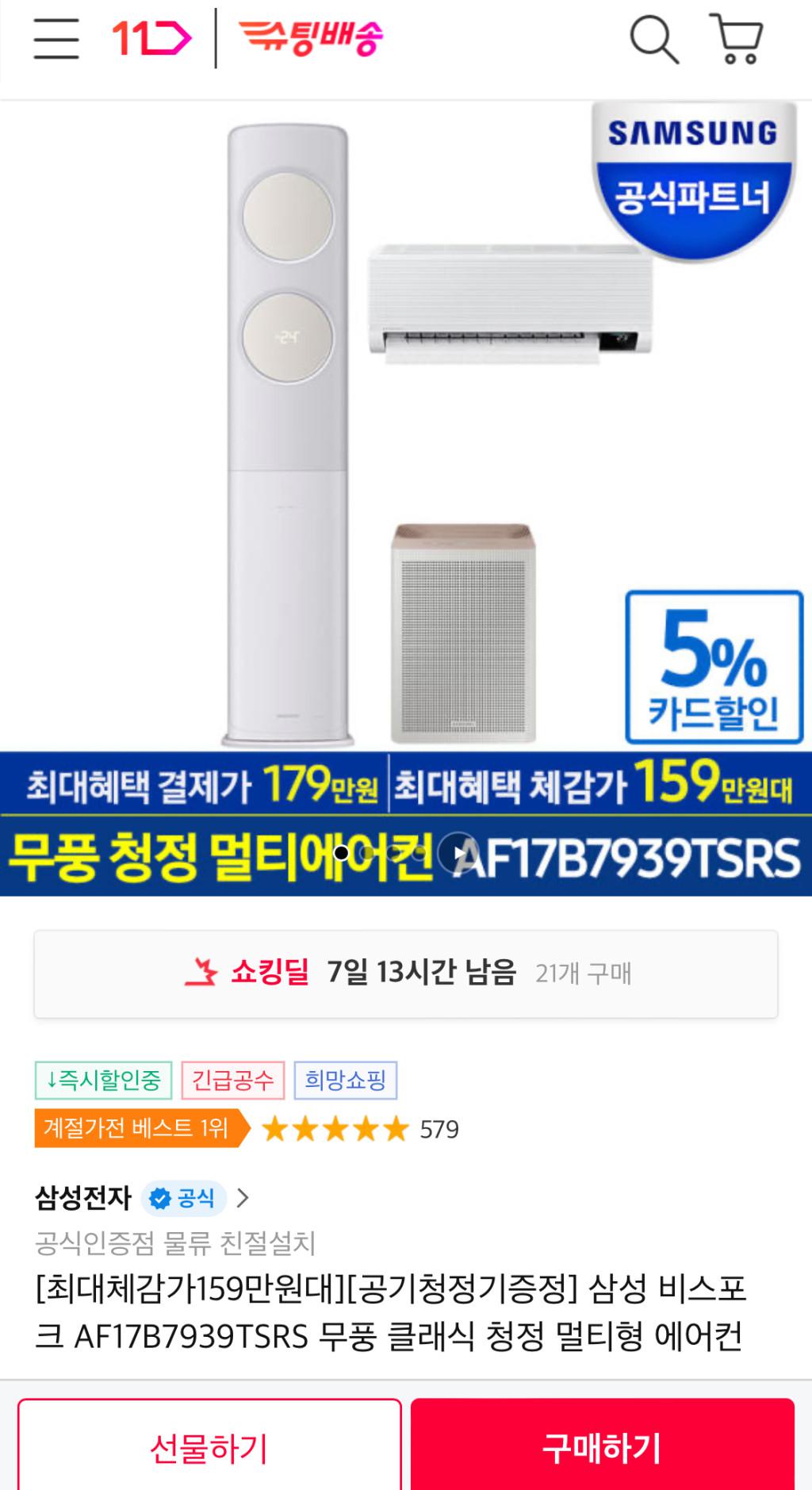The width and height of the screenshot is (812, 1490).
Task: Go to the 11st home logo
Action: [x=151, y=38]
